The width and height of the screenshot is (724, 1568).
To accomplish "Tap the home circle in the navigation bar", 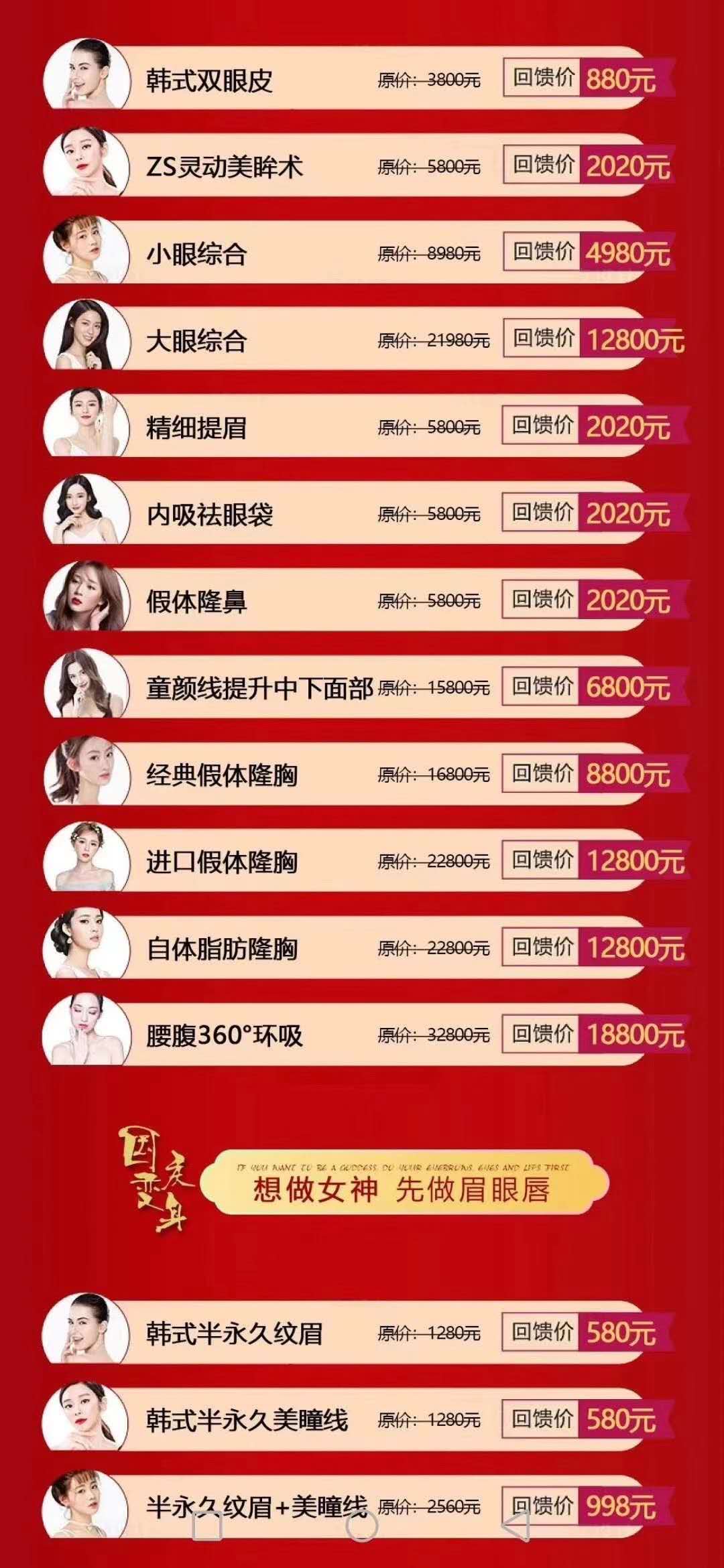I will point(362,1526).
